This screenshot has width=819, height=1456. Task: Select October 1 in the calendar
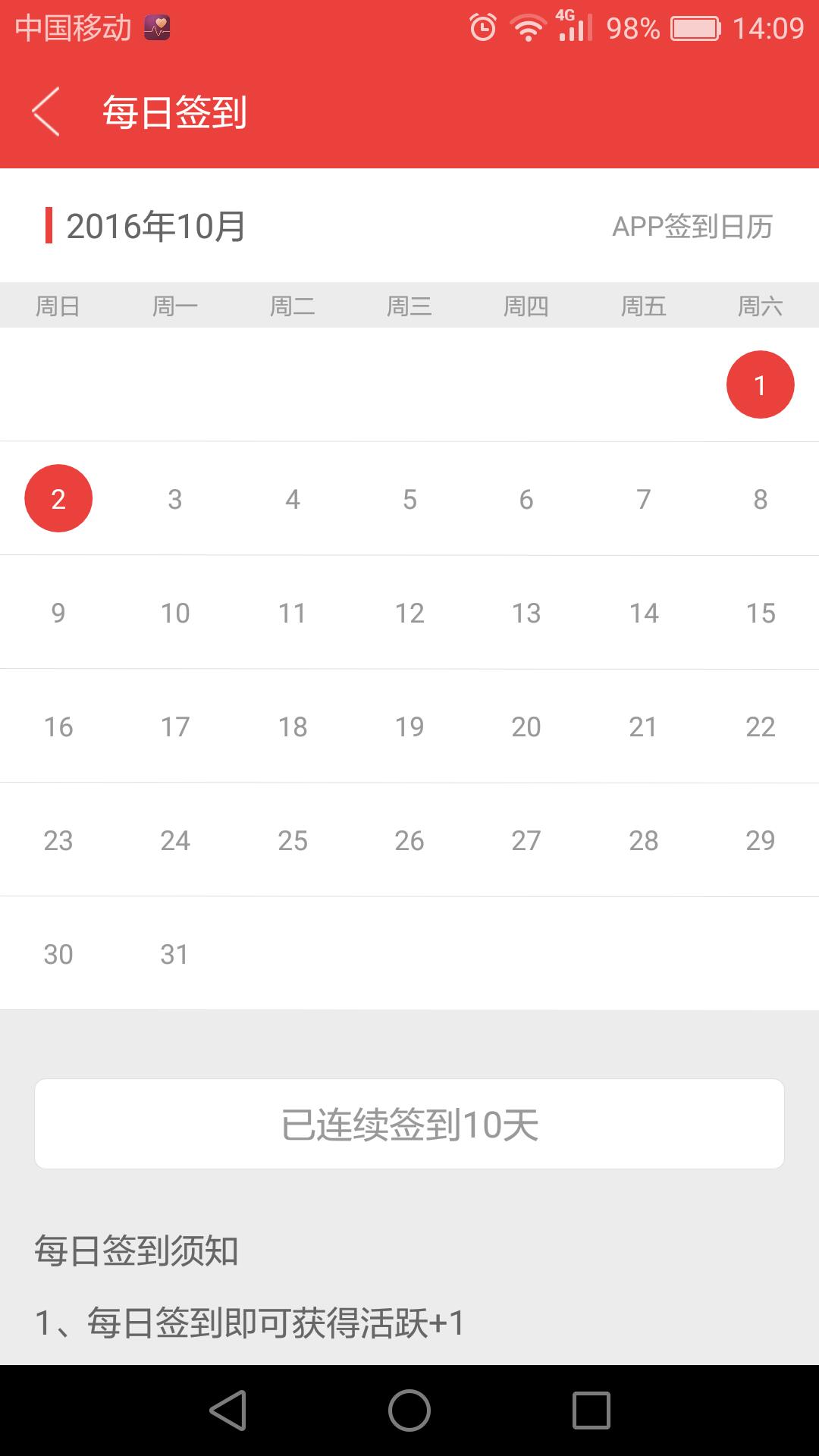click(761, 384)
